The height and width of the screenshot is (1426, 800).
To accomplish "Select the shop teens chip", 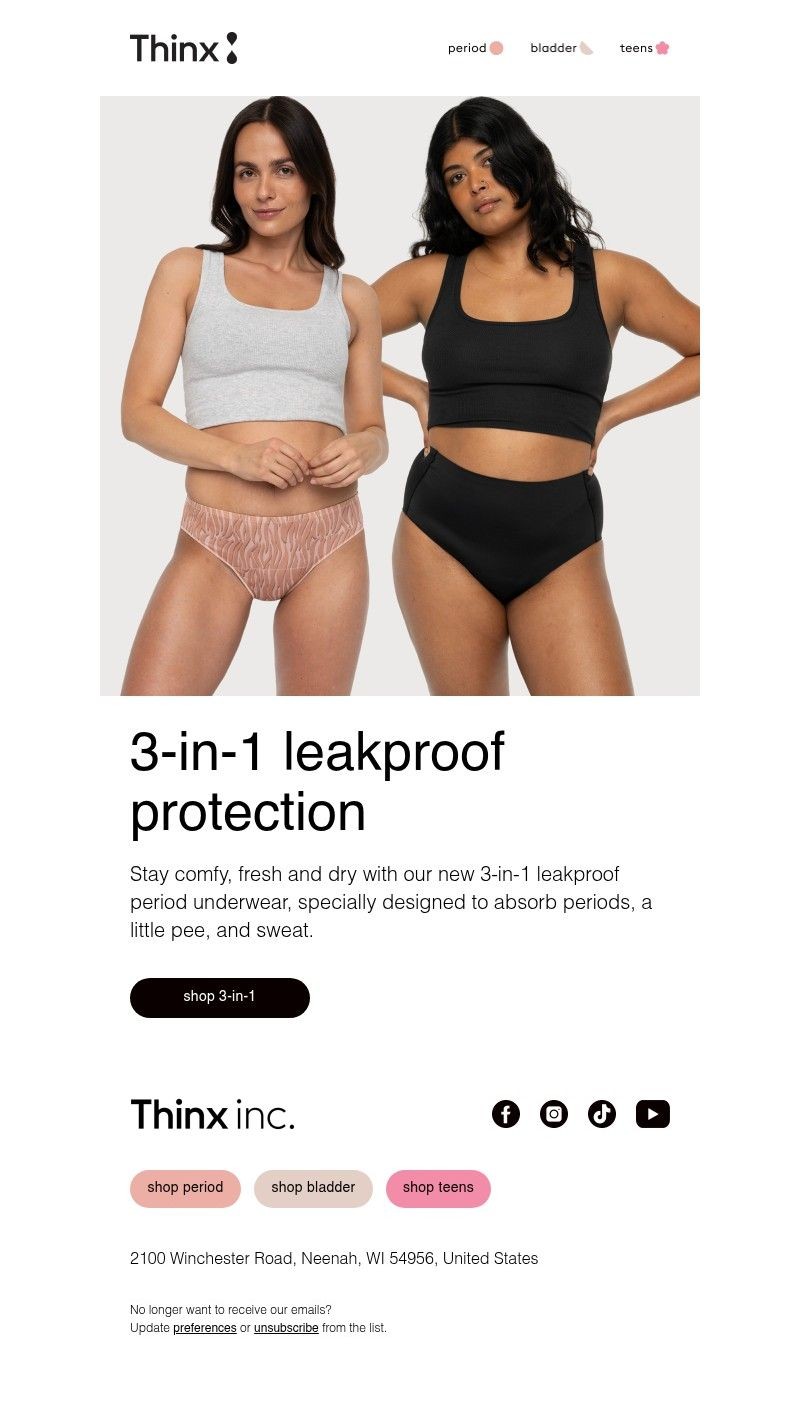I will point(438,1188).
